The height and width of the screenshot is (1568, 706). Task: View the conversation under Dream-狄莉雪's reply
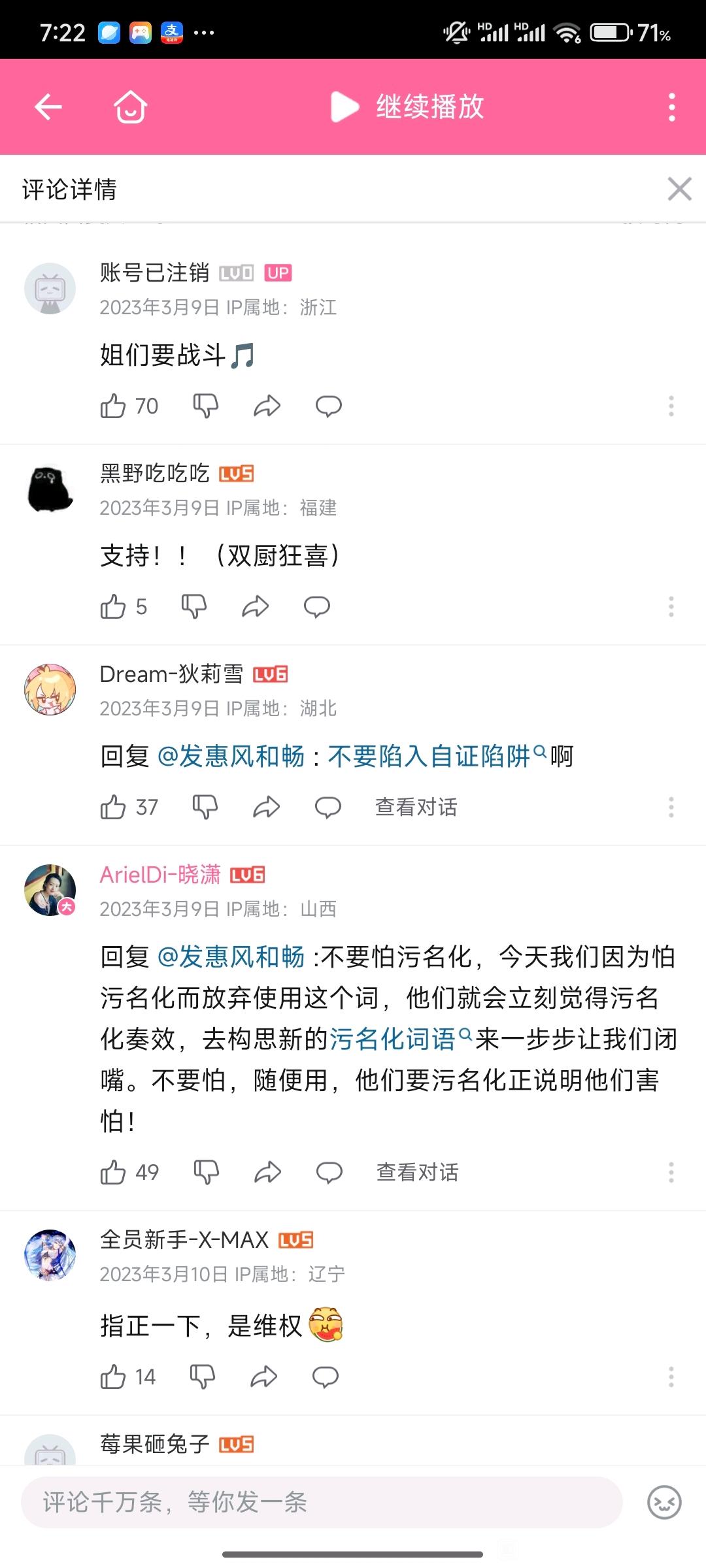(x=416, y=808)
